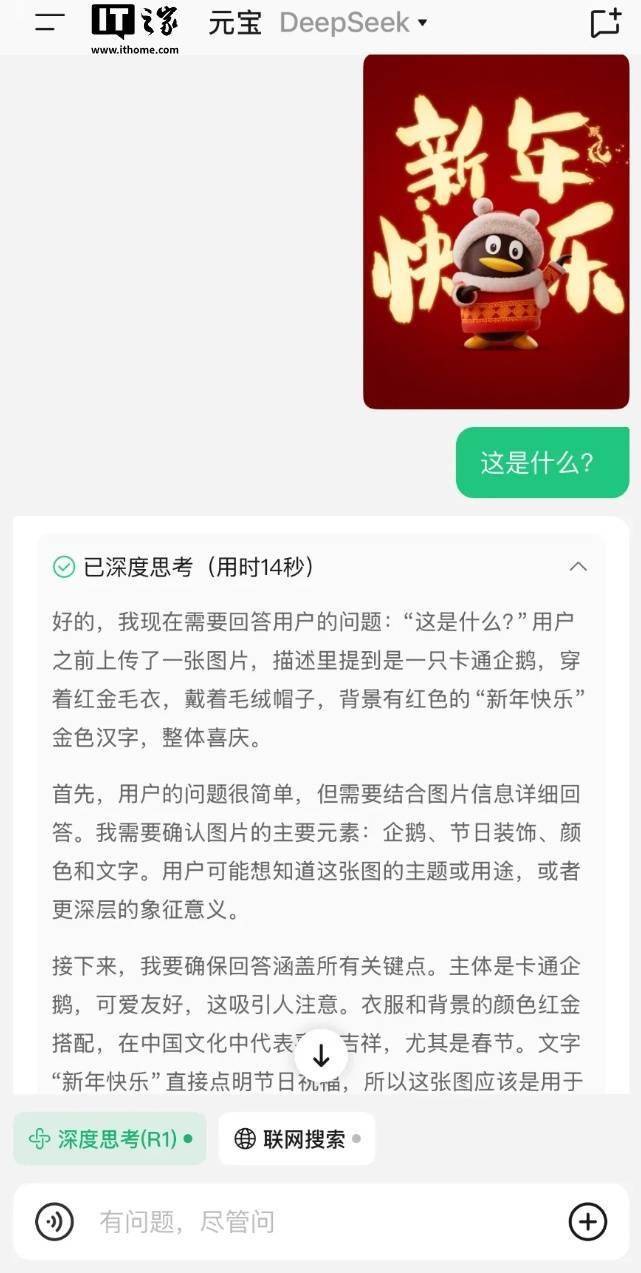Tap the voice input icon
641x1273 pixels.
click(55, 1221)
